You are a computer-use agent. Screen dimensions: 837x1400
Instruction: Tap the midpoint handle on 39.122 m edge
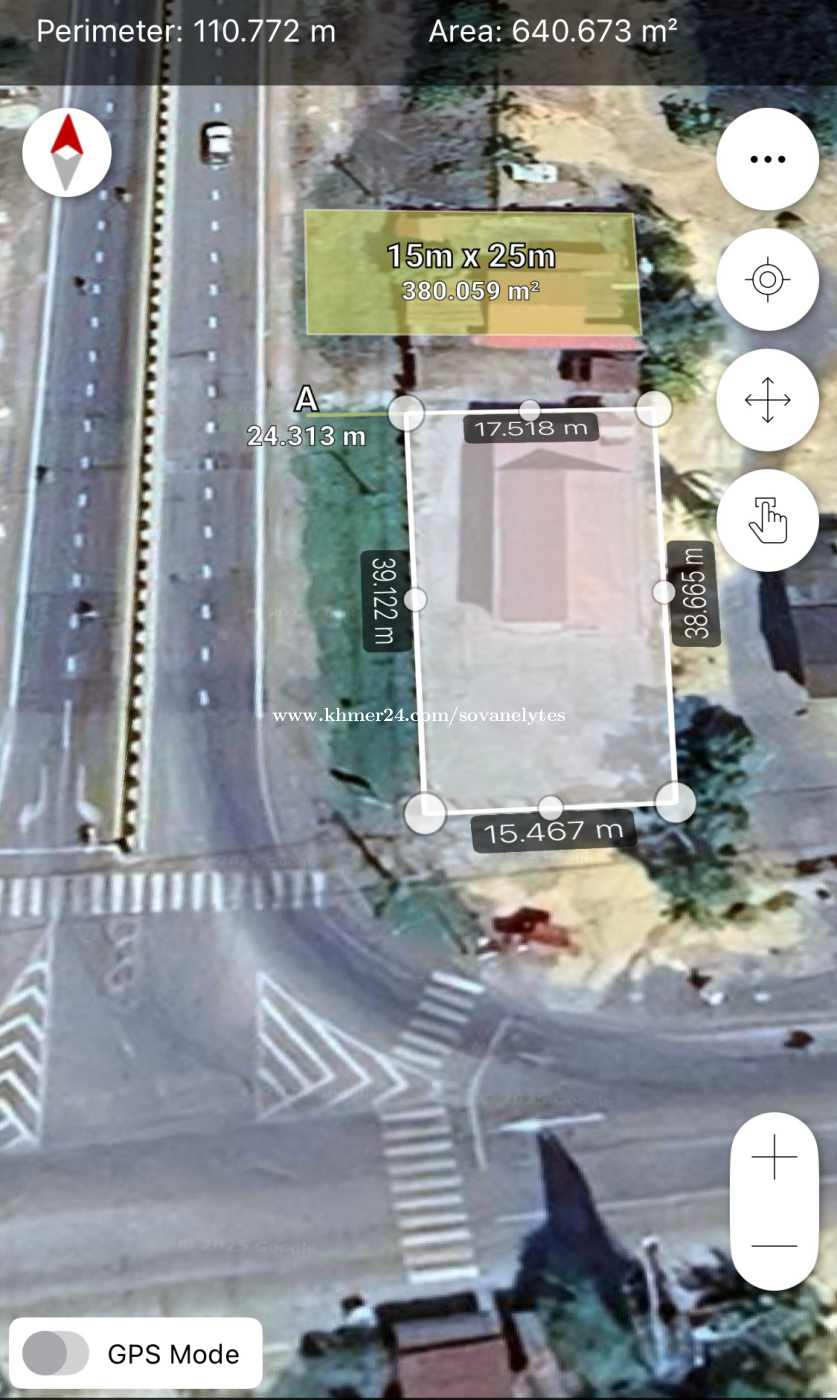click(414, 599)
